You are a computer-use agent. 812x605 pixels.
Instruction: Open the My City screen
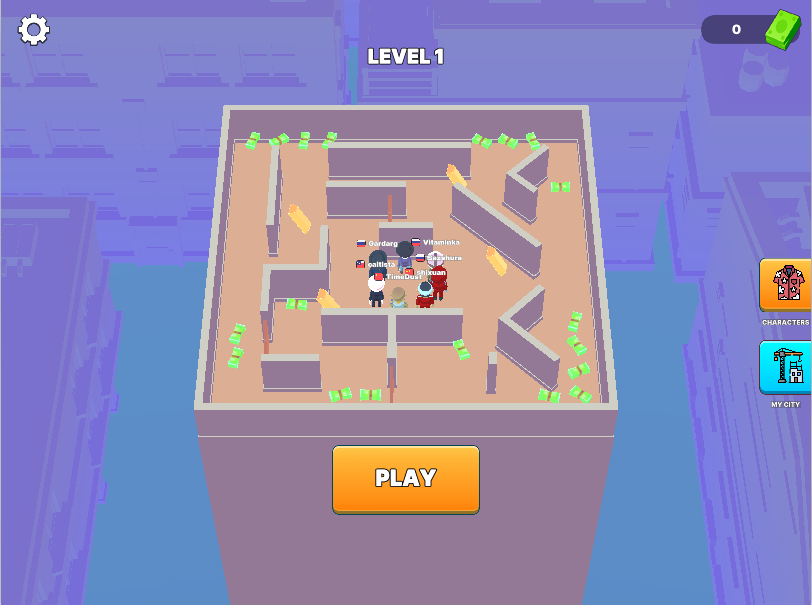point(785,368)
